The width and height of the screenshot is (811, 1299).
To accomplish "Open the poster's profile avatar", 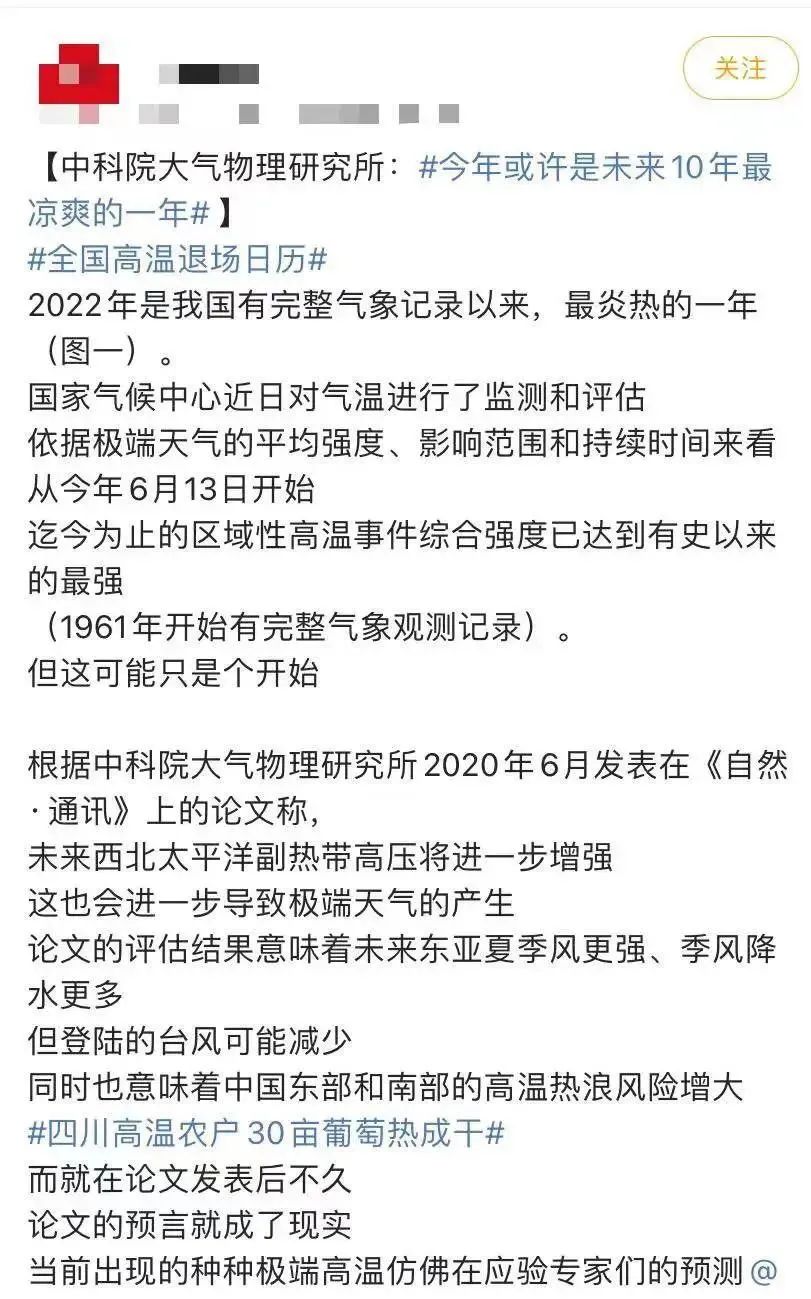I will pos(78,83).
